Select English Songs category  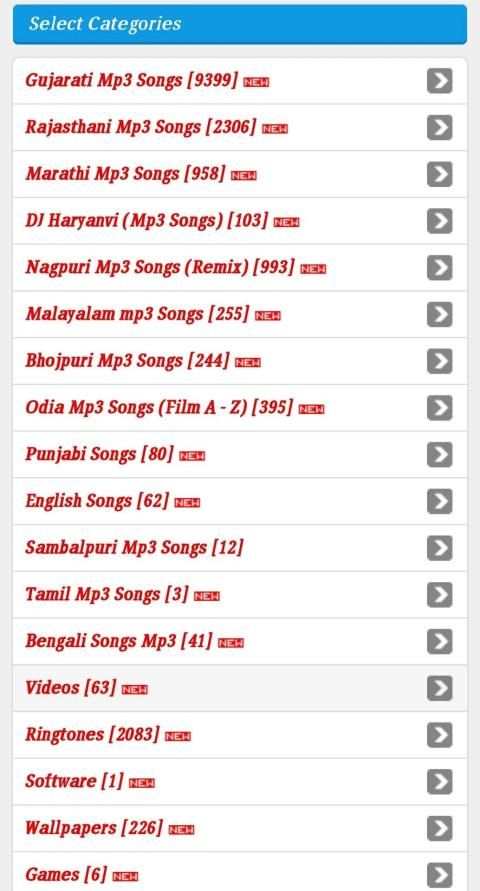(240, 501)
